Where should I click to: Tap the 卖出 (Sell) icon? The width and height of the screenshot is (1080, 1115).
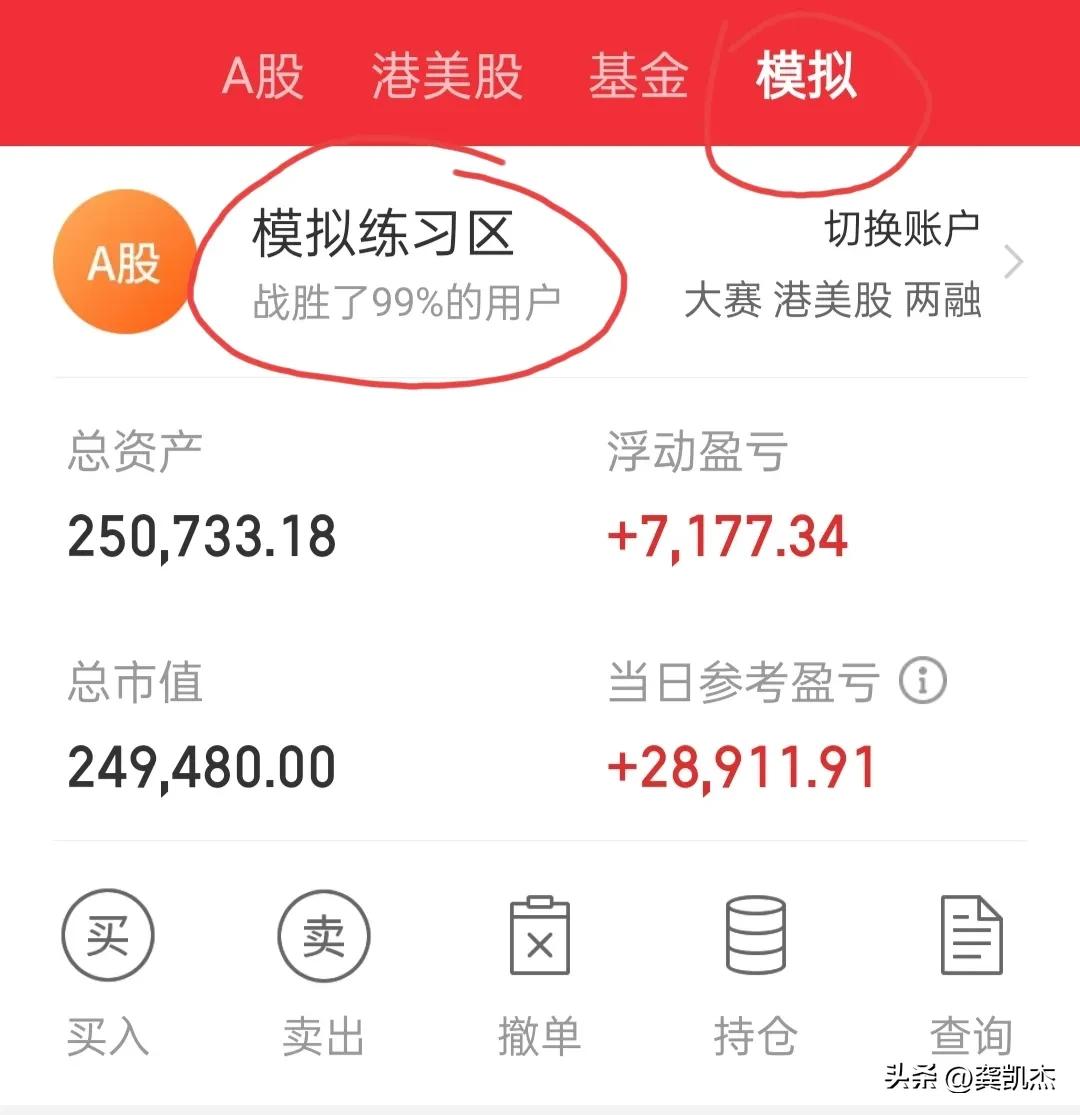tap(323, 936)
